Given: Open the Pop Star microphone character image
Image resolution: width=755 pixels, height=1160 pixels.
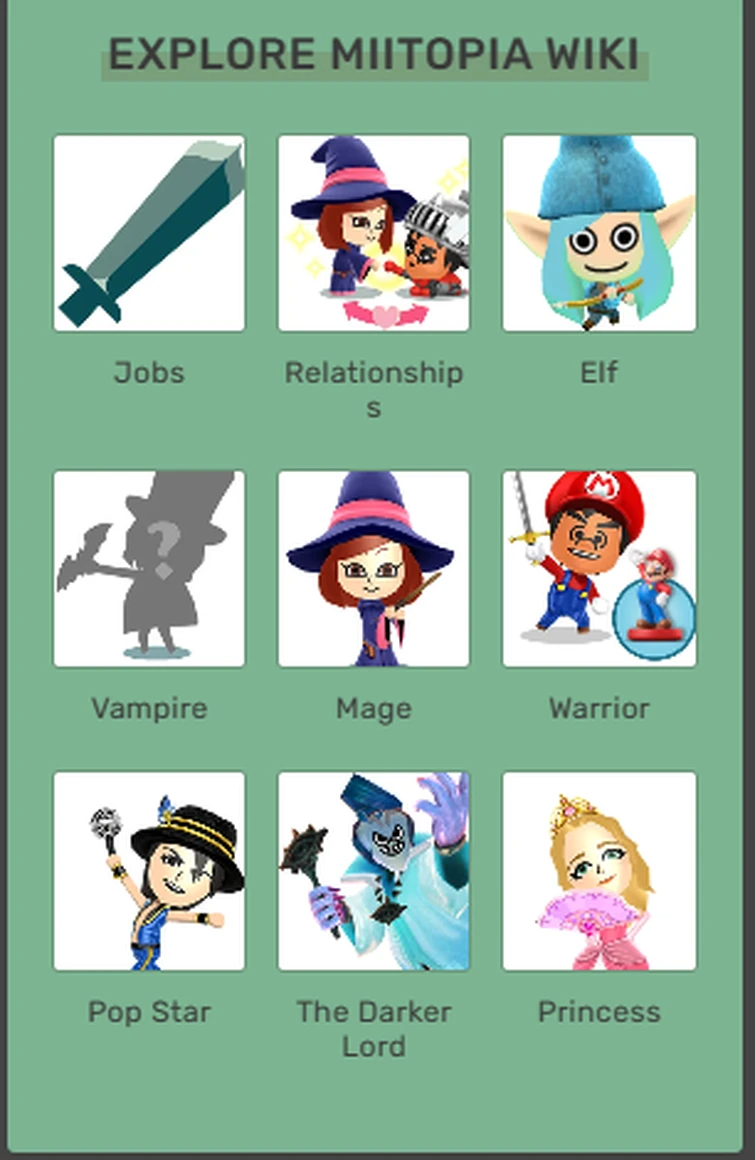Looking at the screenshot, I should (x=150, y=868).
